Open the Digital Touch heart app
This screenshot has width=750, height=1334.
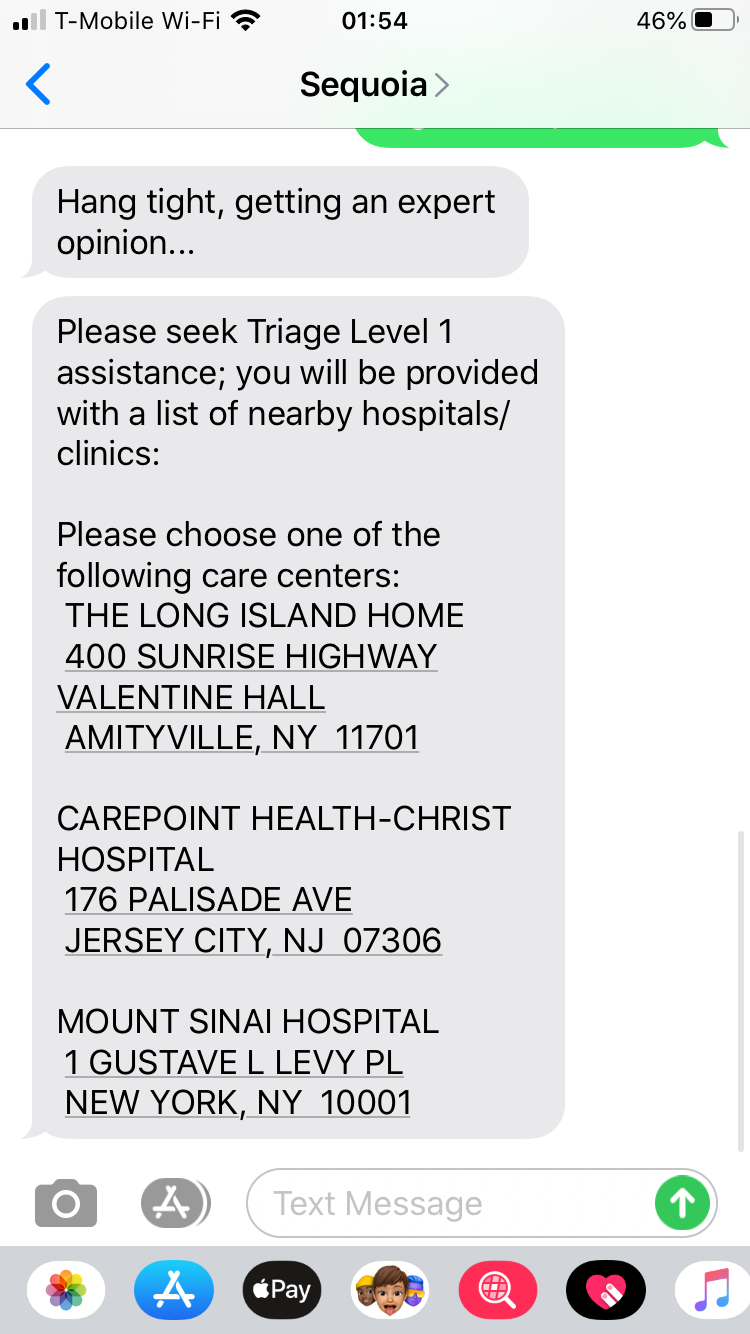coord(606,1290)
